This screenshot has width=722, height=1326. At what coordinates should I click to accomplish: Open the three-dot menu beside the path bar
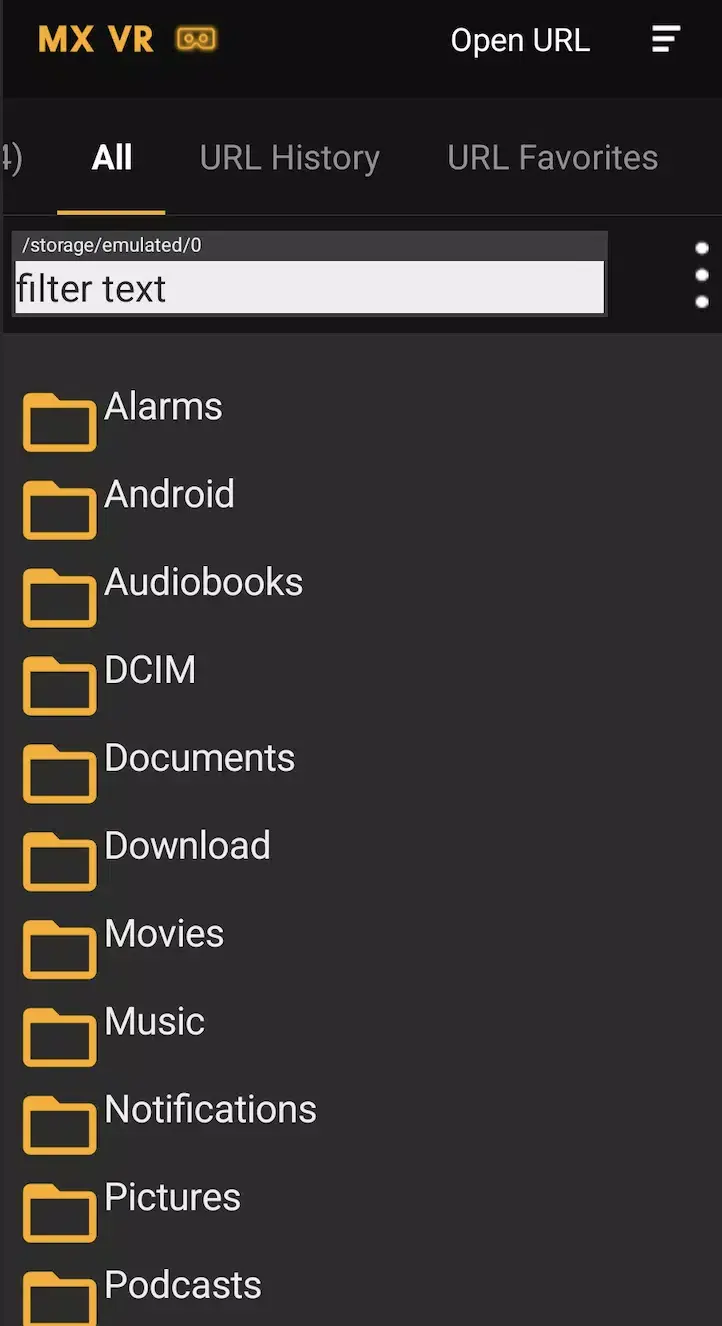[701, 275]
